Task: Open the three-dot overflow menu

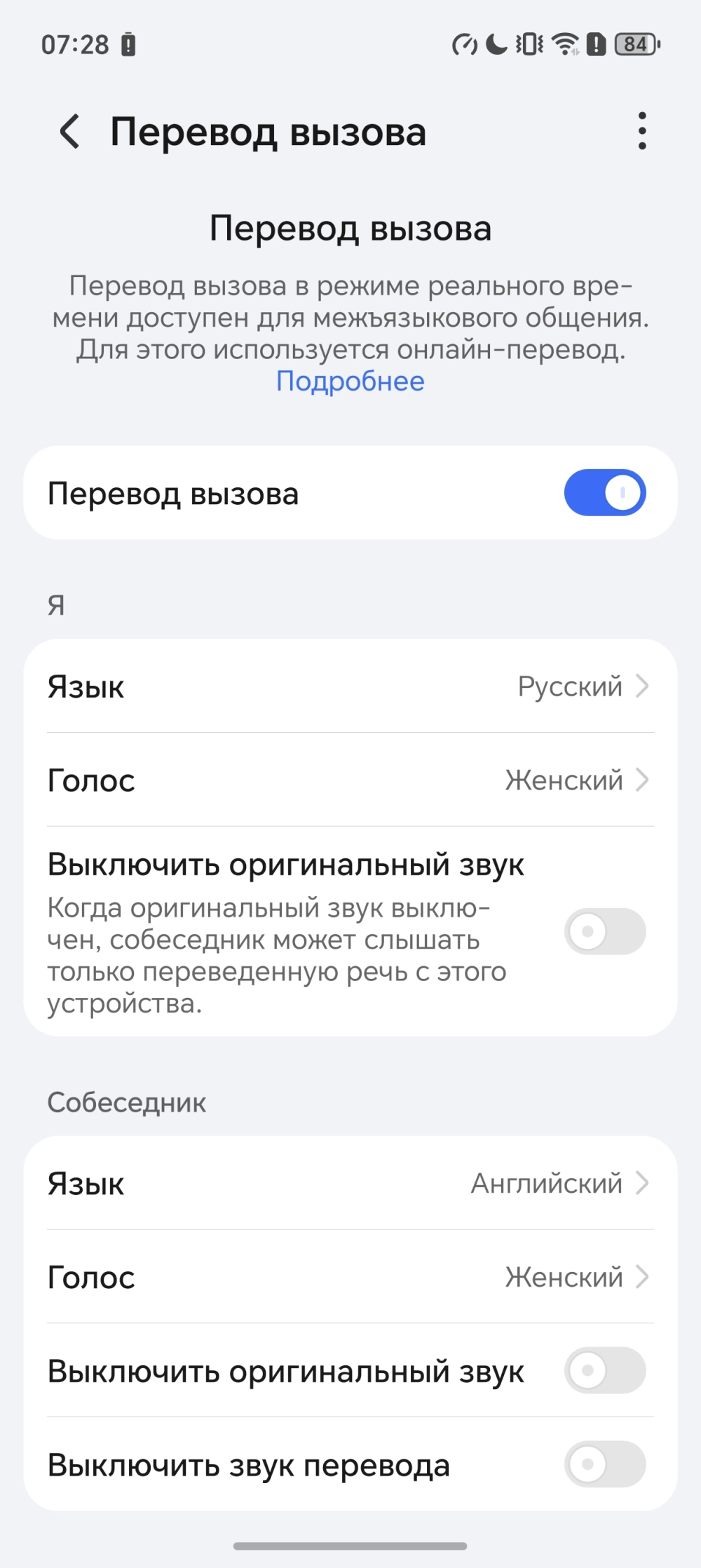Action: pos(641,131)
